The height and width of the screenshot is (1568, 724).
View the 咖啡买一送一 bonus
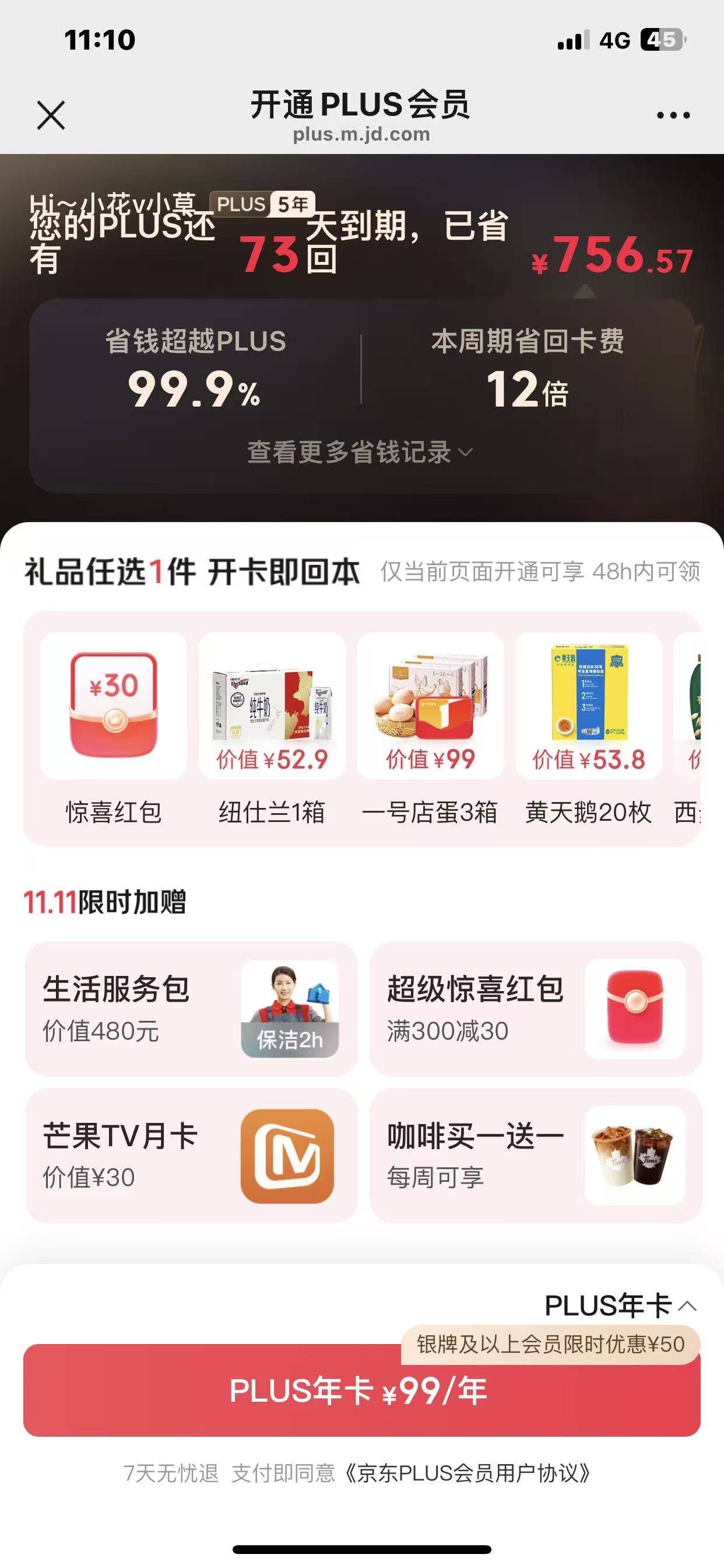[x=535, y=1156]
